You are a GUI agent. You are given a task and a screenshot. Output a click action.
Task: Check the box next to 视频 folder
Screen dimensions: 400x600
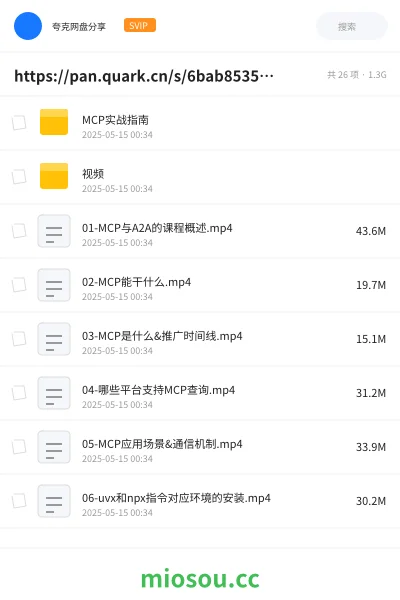pyautogui.click(x=19, y=177)
